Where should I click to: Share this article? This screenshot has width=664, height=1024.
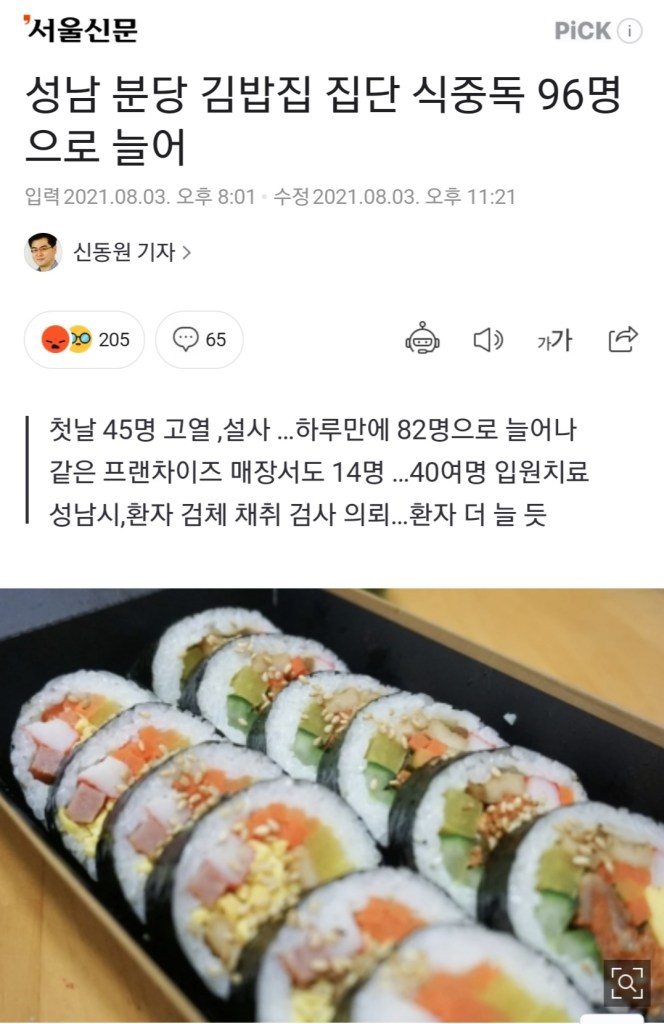point(622,339)
